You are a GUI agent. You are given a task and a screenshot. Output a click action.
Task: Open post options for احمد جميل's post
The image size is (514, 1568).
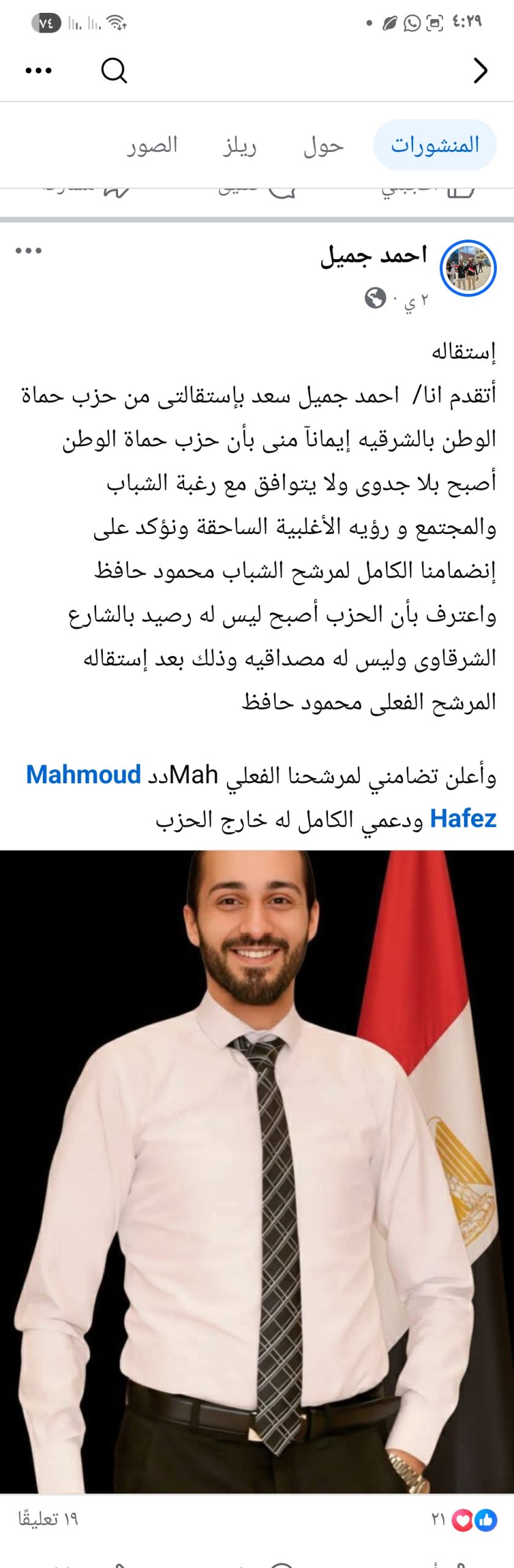click(x=29, y=251)
